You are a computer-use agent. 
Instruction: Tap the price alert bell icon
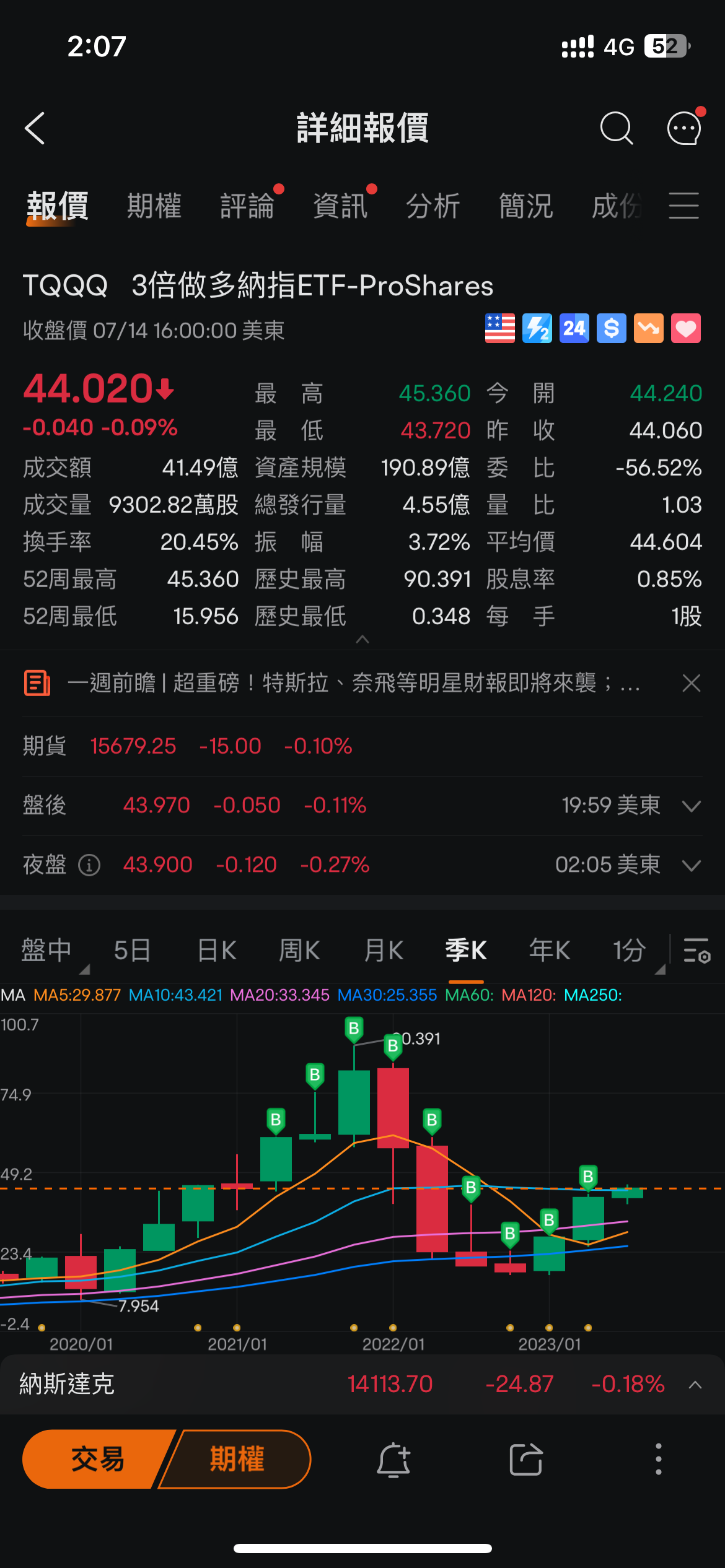point(395,1458)
